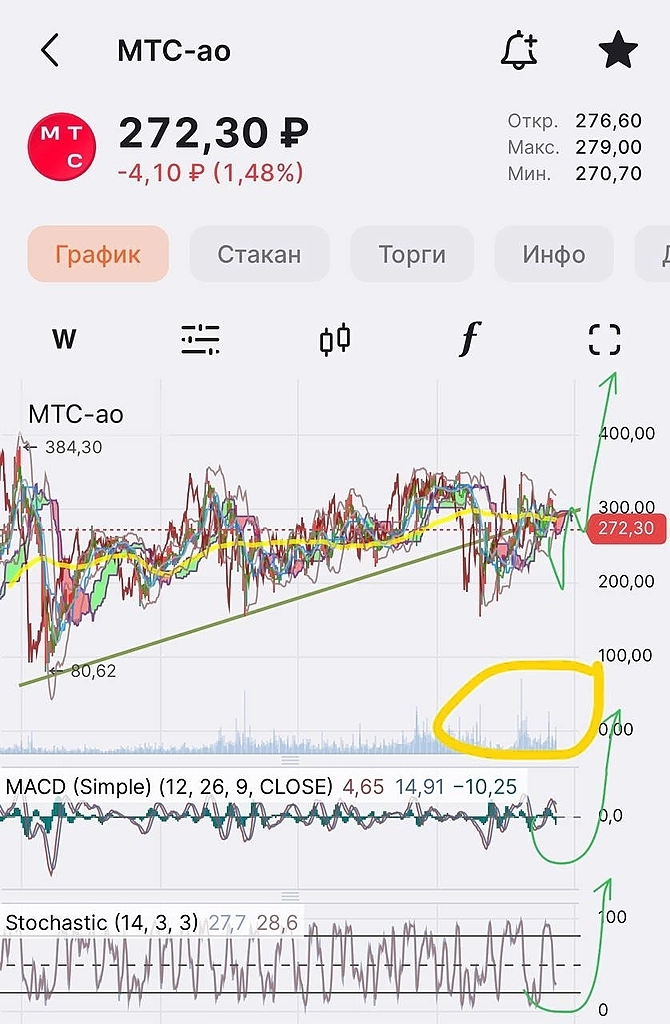Change the candlestick chart type
Viewport: 670px width, 1024px height.
coord(335,340)
